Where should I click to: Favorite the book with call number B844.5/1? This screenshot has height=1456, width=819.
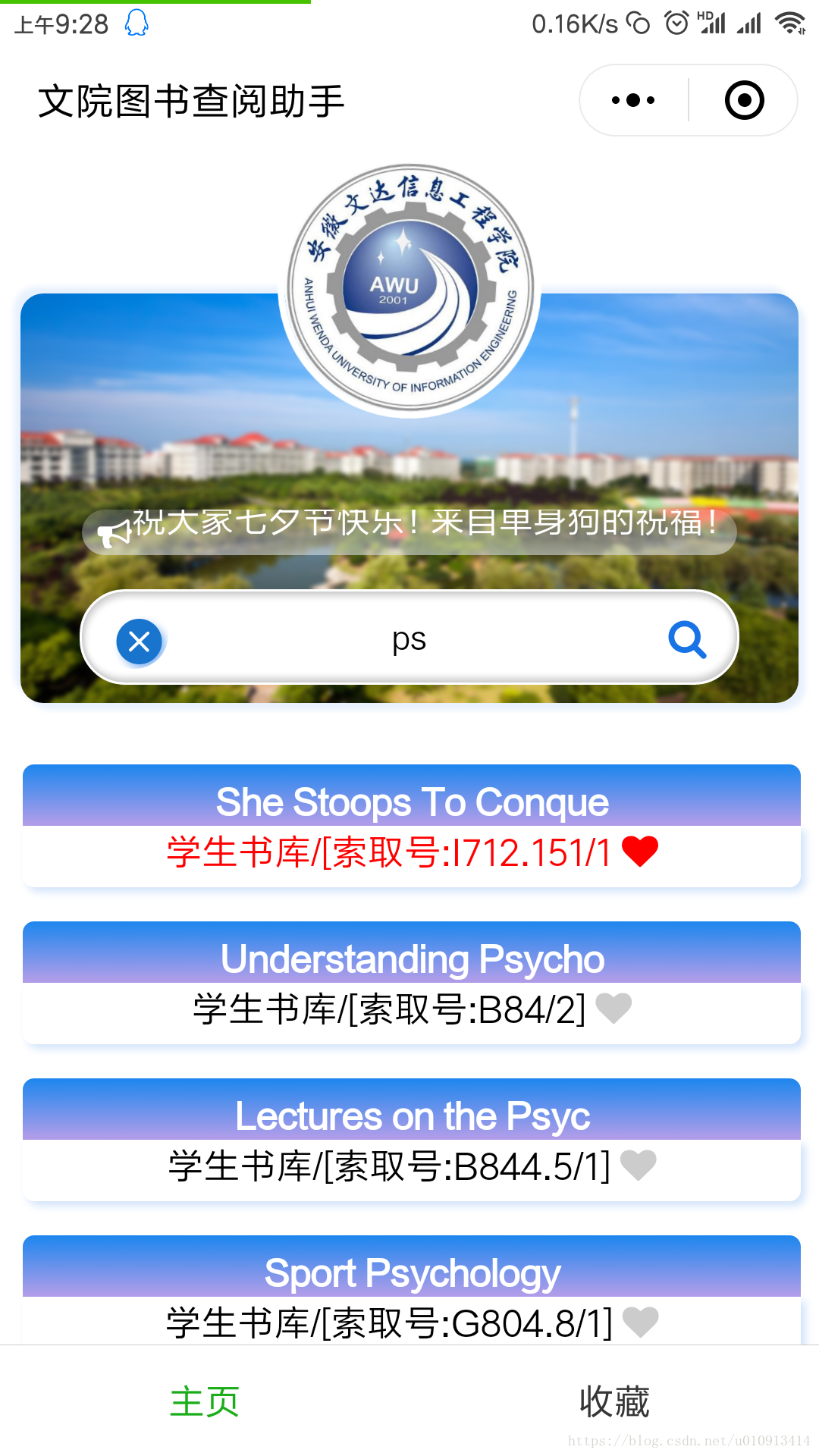pos(639,1166)
